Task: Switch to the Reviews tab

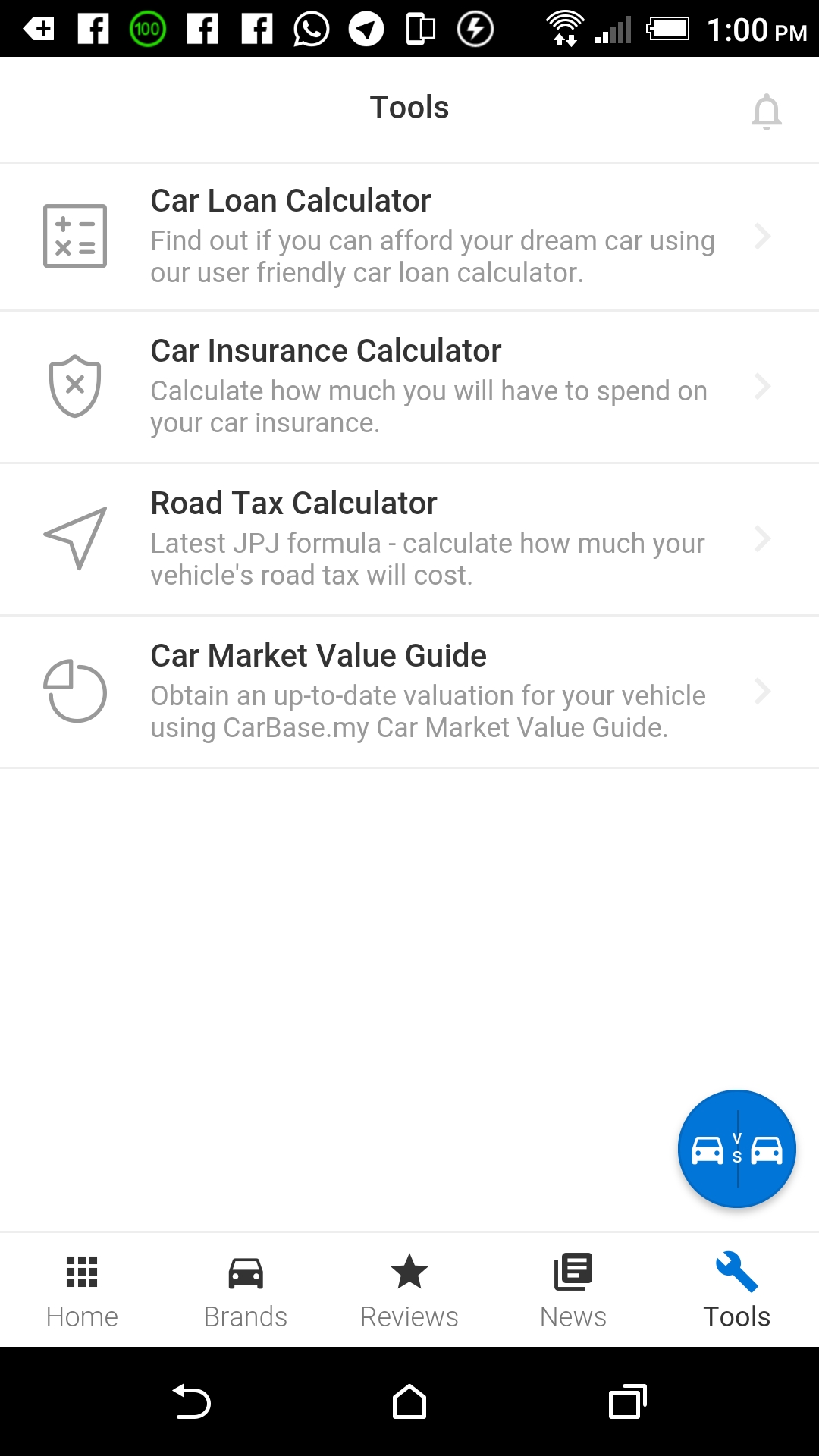Action: pos(409,1290)
